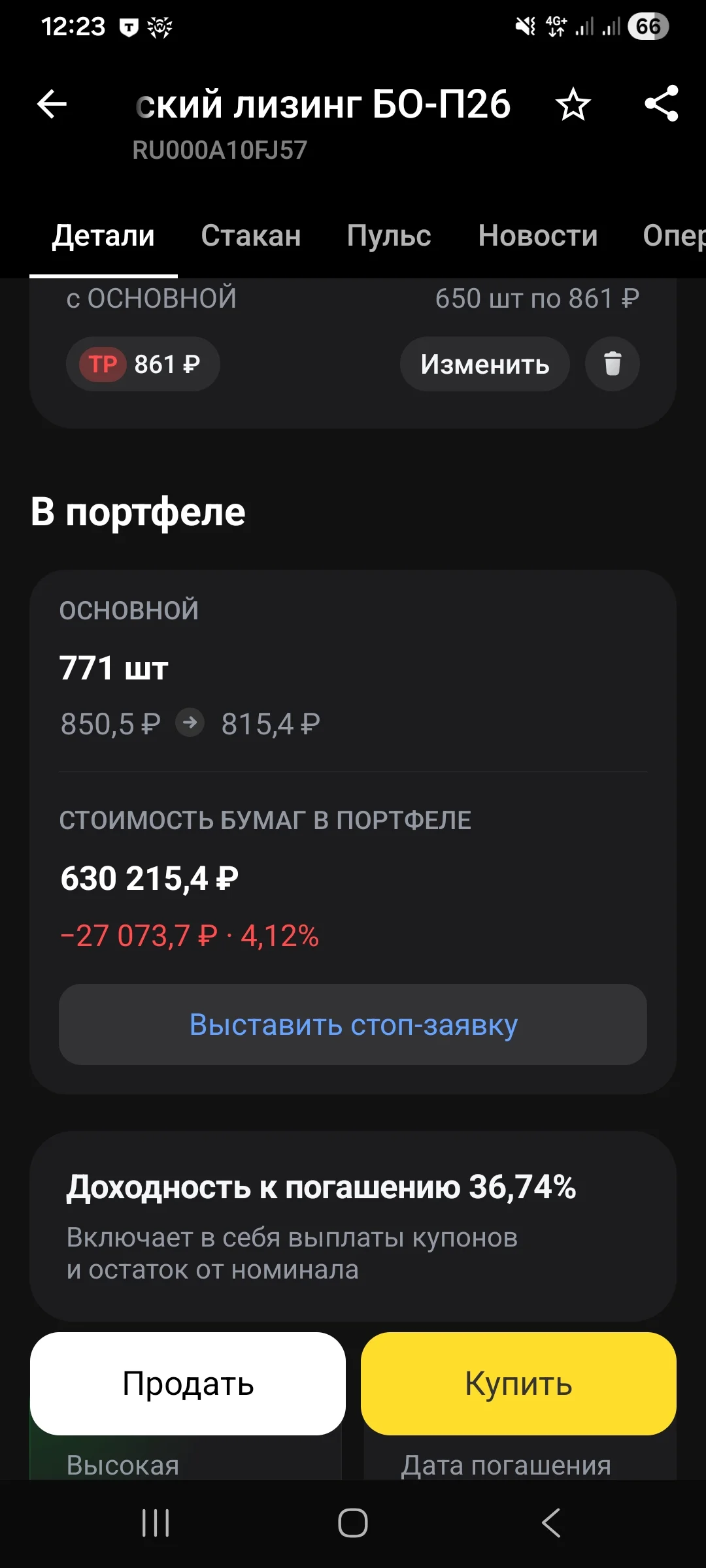The height and width of the screenshot is (1568, 706).
Task: Go back using the top-left arrow
Action: (52, 104)
